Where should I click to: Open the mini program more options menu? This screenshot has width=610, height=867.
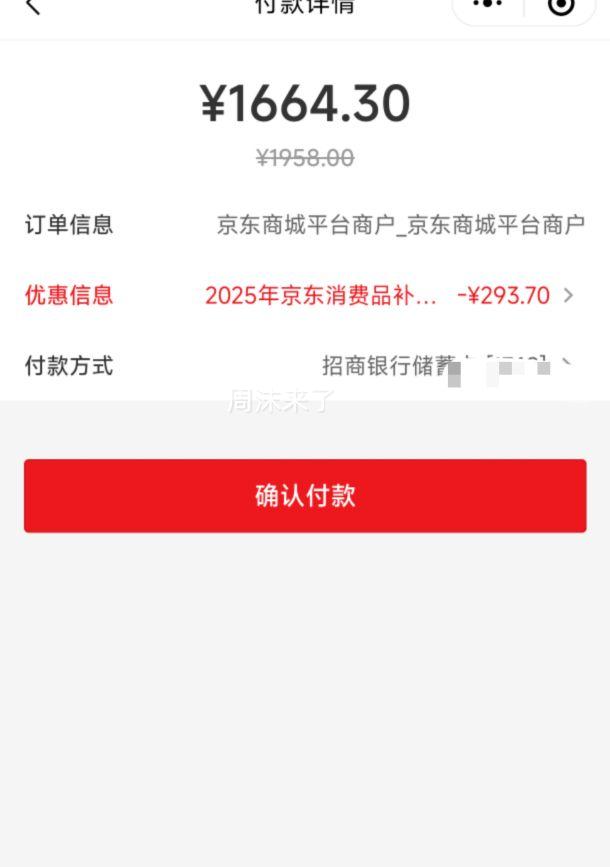pyautogui.click(x=487, y=5)
